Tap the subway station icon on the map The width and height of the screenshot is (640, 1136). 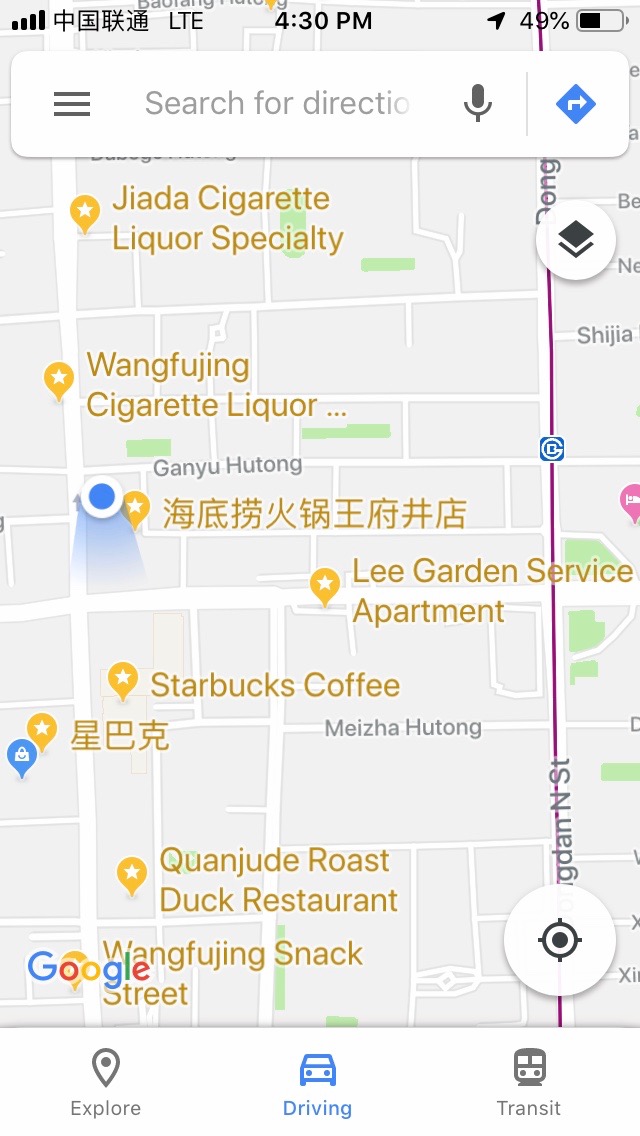point(552,449)
